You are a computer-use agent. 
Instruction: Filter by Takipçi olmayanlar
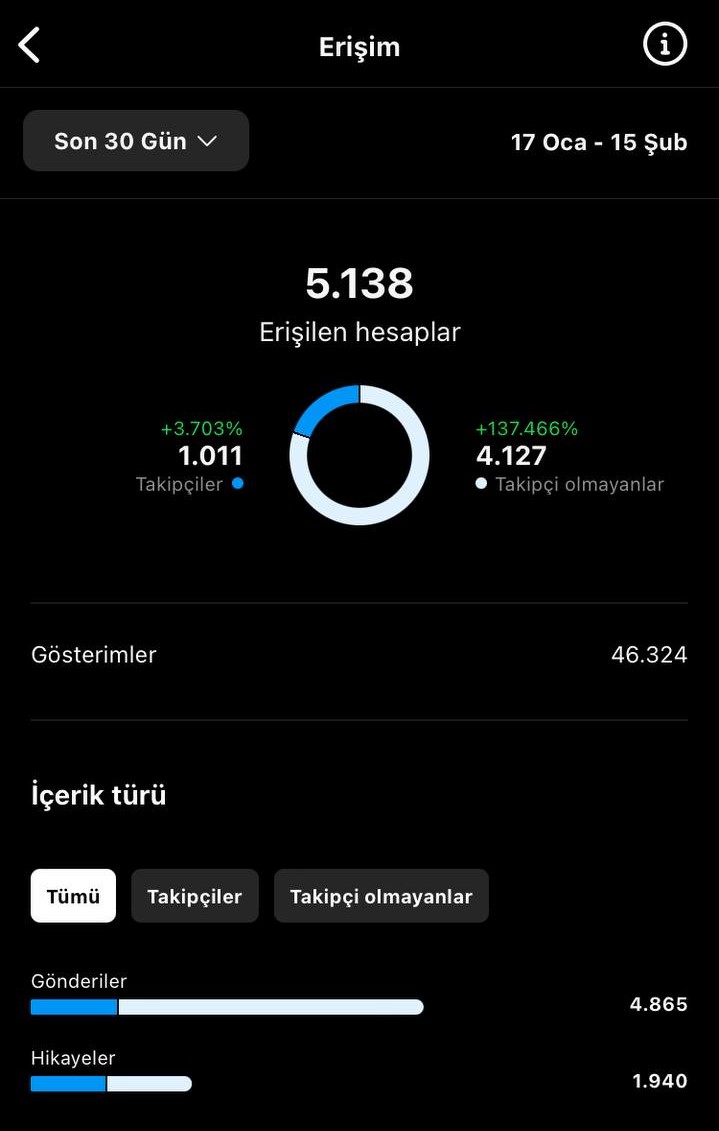[x=381, y=896]
